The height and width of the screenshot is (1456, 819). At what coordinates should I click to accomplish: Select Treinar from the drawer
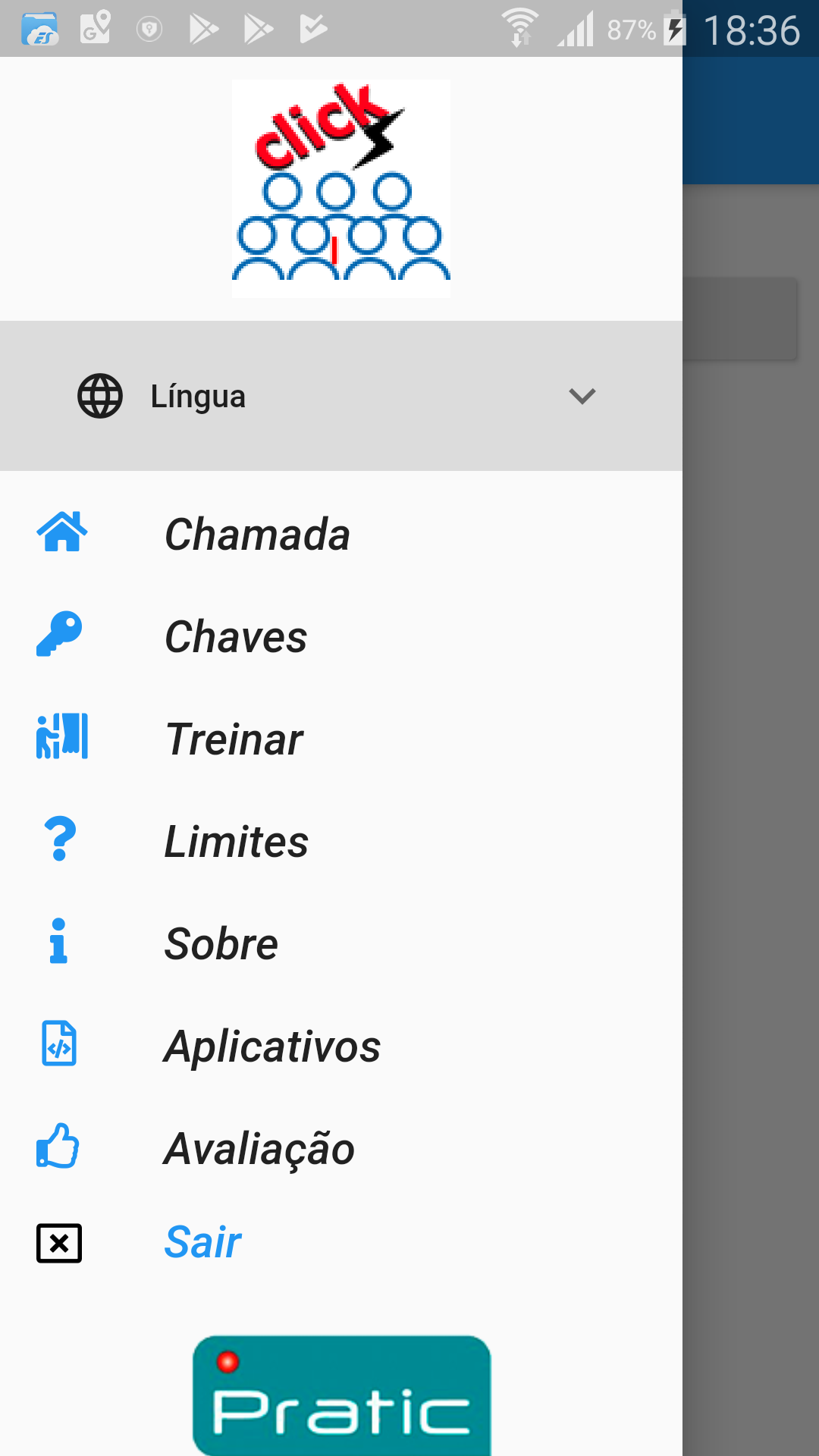pos(340,739)
